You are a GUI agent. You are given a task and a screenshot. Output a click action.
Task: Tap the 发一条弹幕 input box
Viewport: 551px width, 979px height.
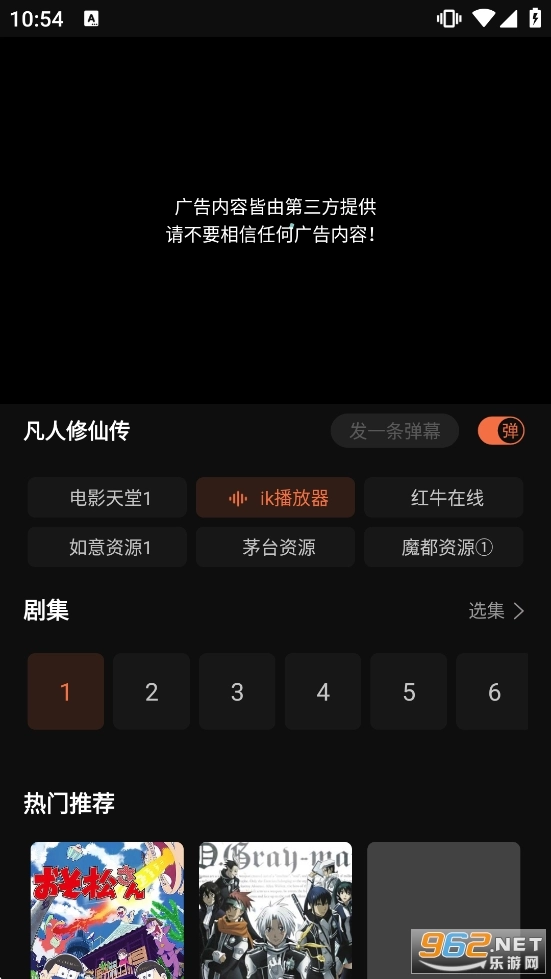point(394,431)
